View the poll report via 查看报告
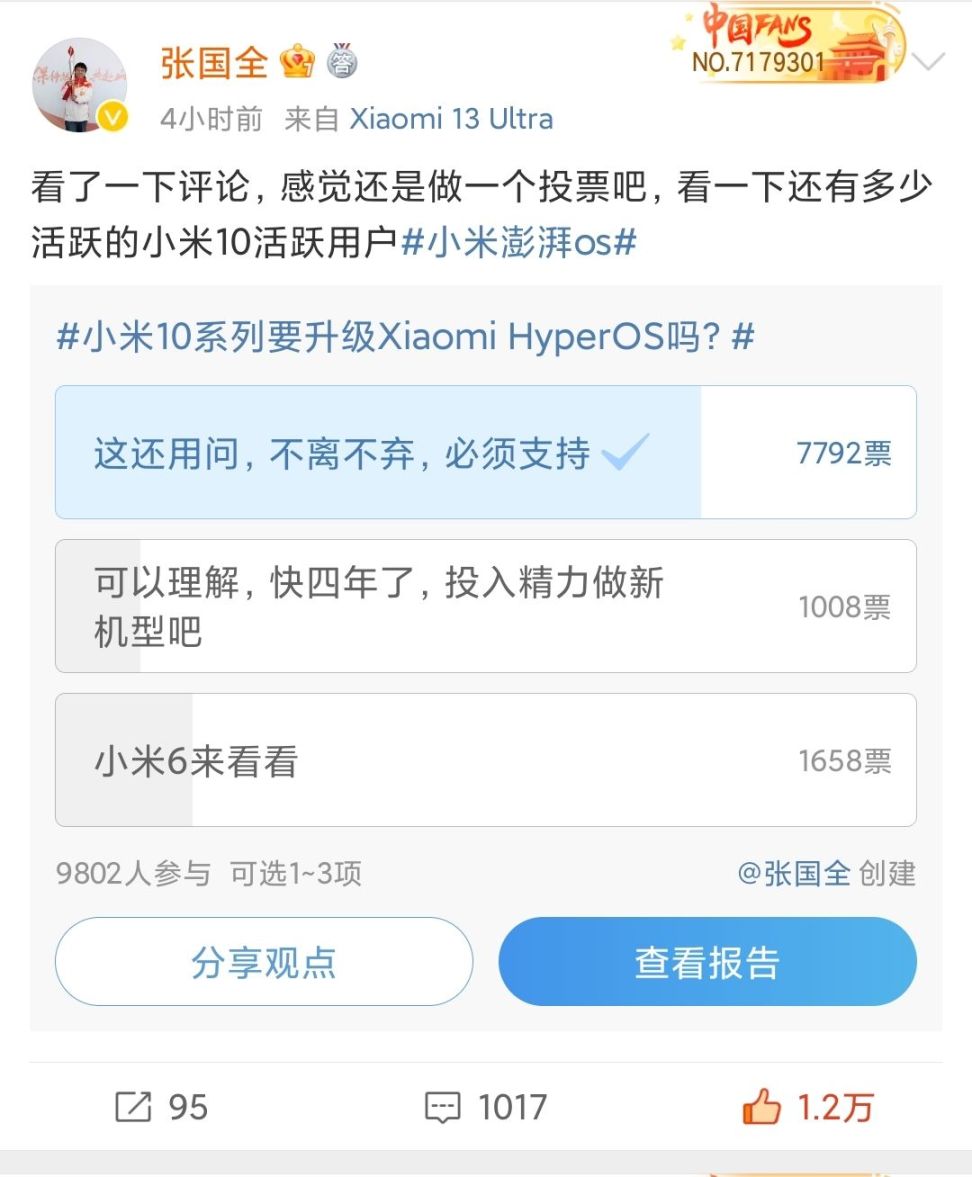Screen dimensions: 972x1177 pyautogui.click(x=707, y=961)
